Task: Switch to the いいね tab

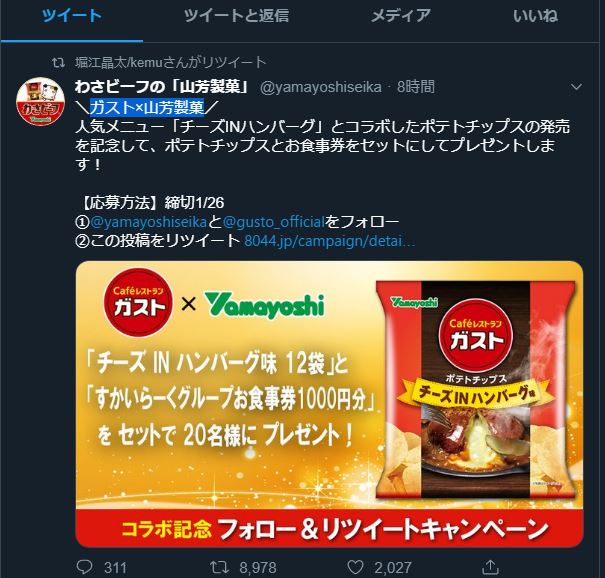Action: (536, 16)
